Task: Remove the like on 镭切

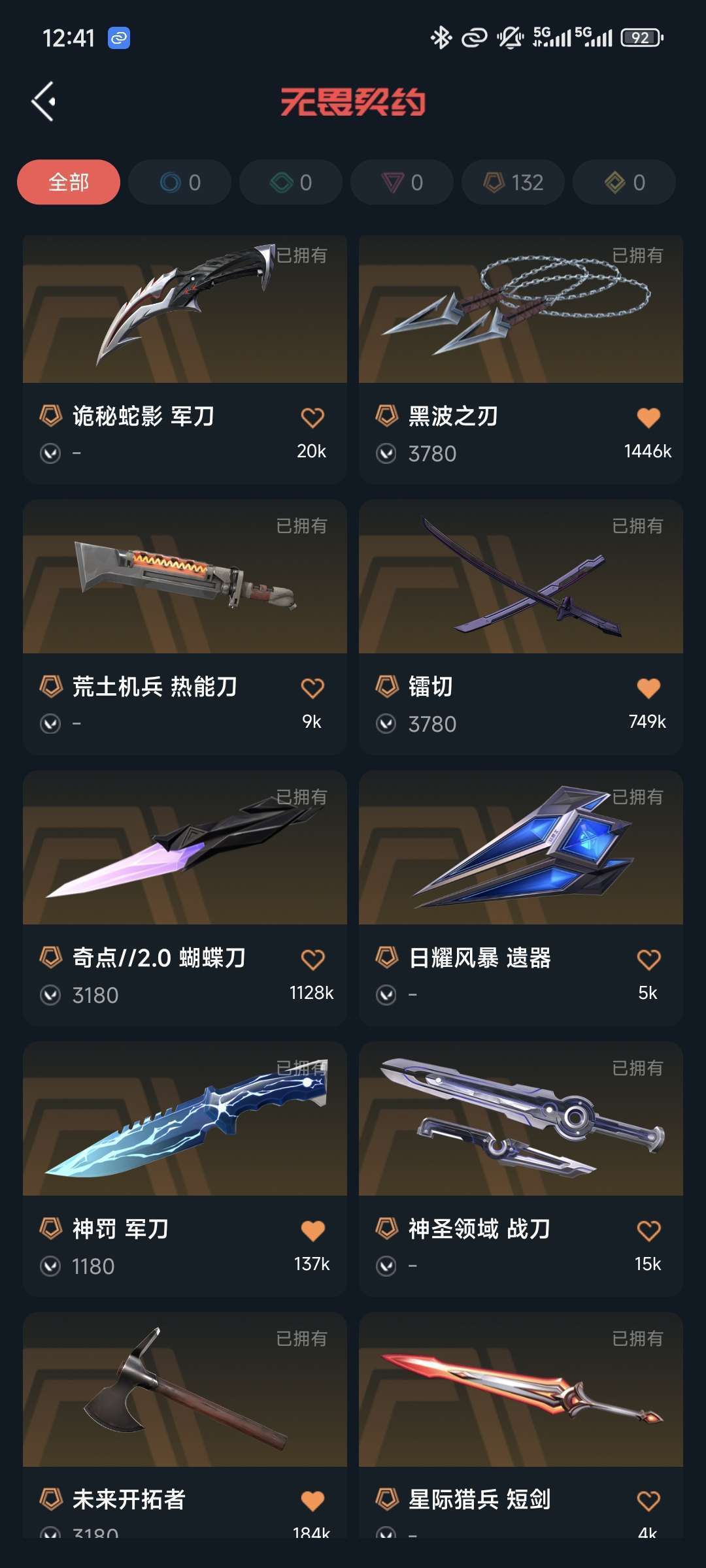Action: click(x=648, y=688)
